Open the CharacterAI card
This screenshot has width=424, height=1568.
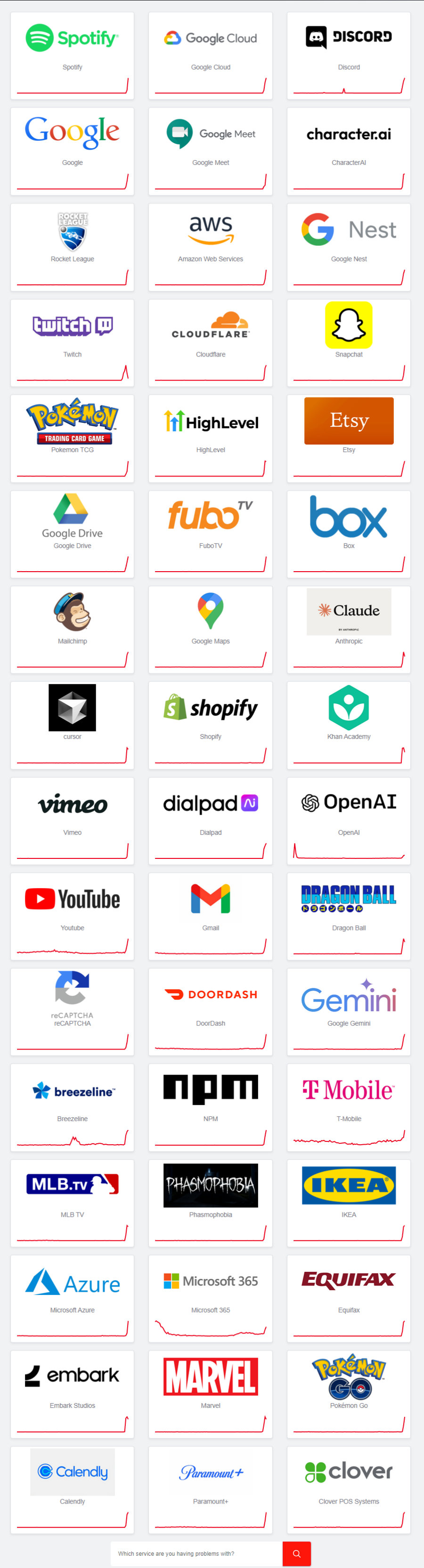click(349, 150)
